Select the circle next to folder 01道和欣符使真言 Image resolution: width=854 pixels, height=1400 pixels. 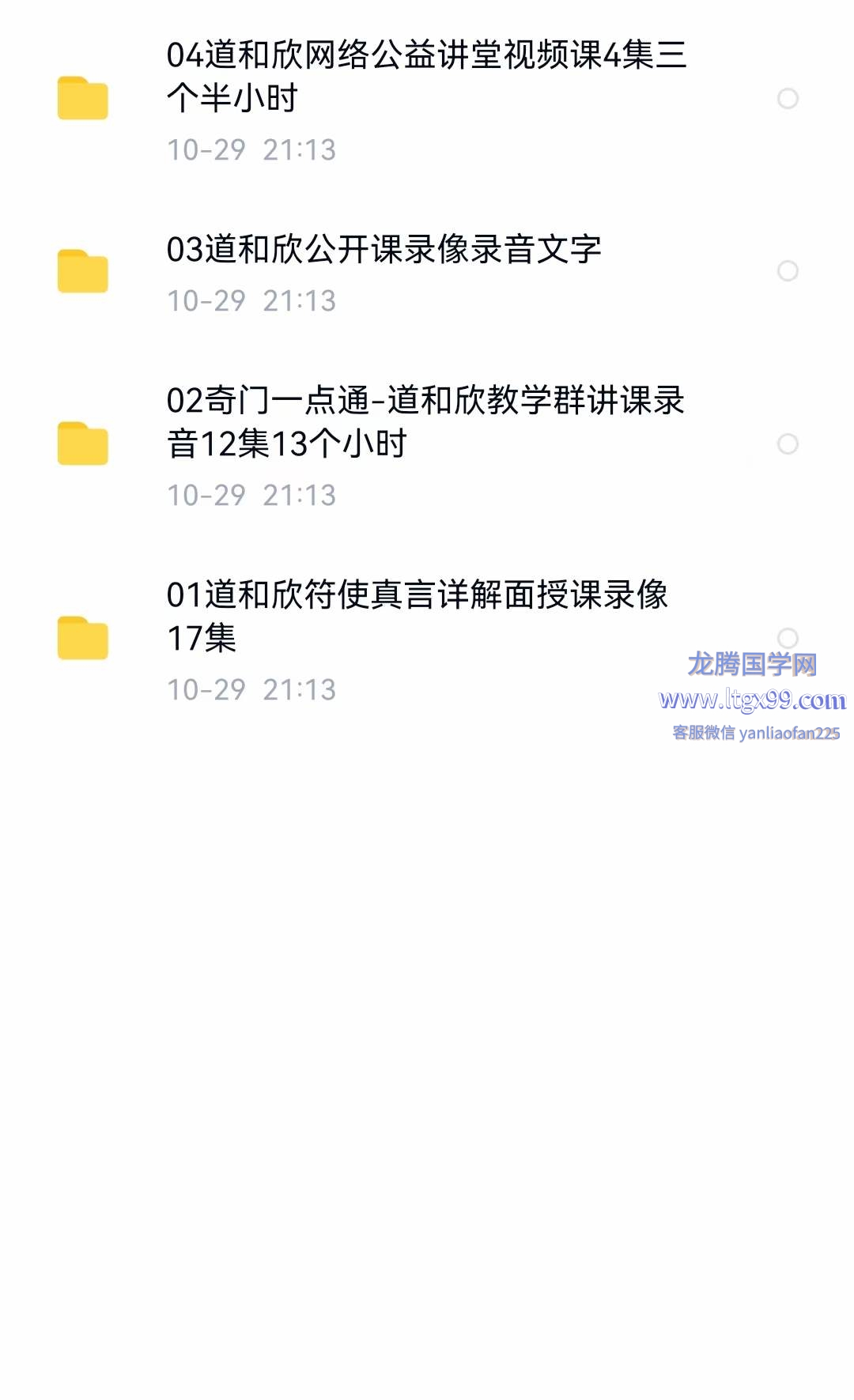pos(788,637)
